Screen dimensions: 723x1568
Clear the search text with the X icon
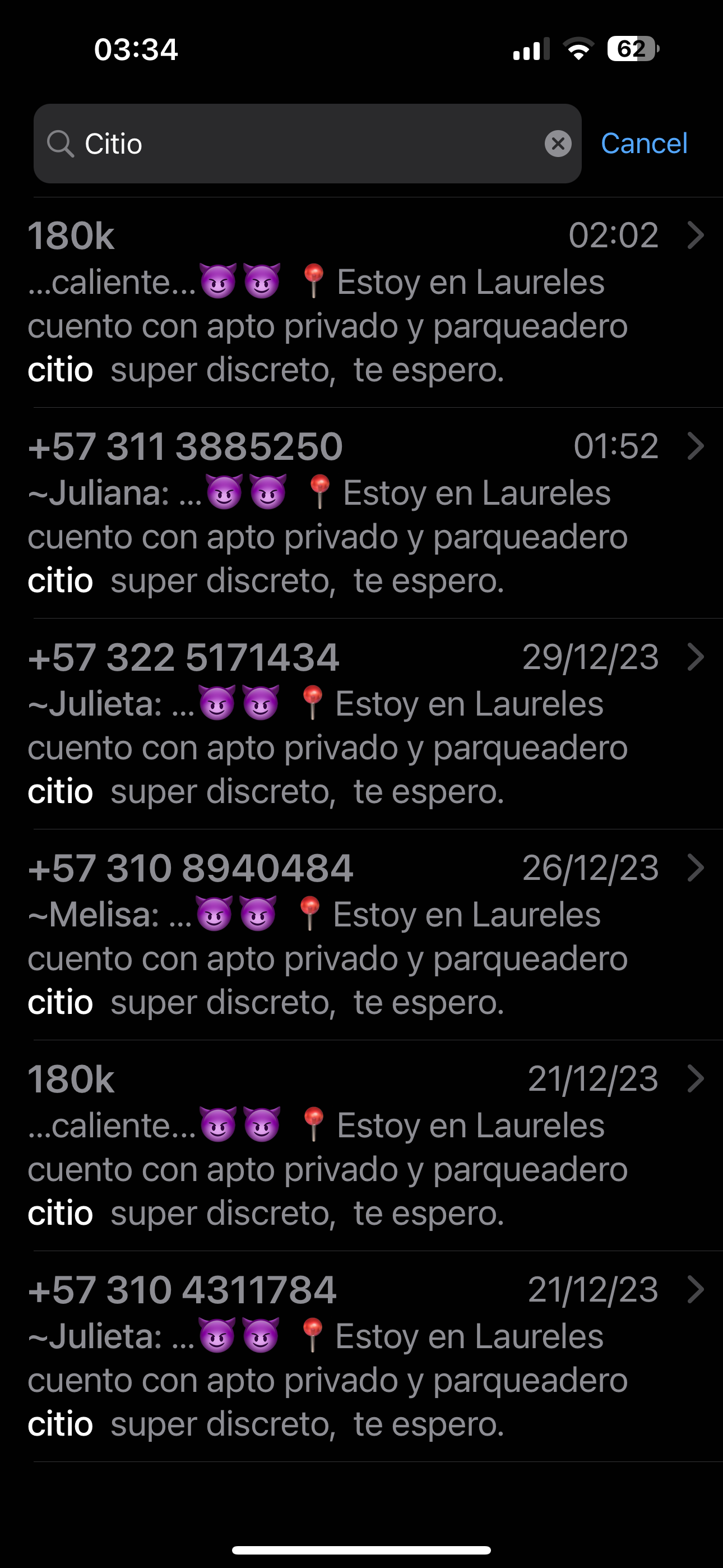[x=558, y=144]
